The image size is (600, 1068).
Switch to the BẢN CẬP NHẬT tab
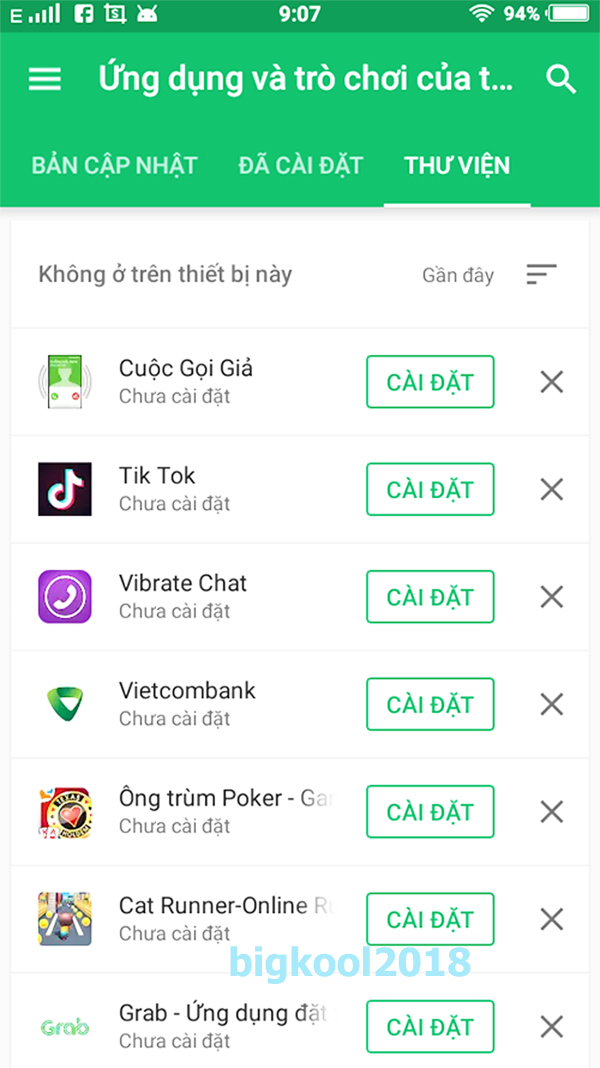pos(114,166)
